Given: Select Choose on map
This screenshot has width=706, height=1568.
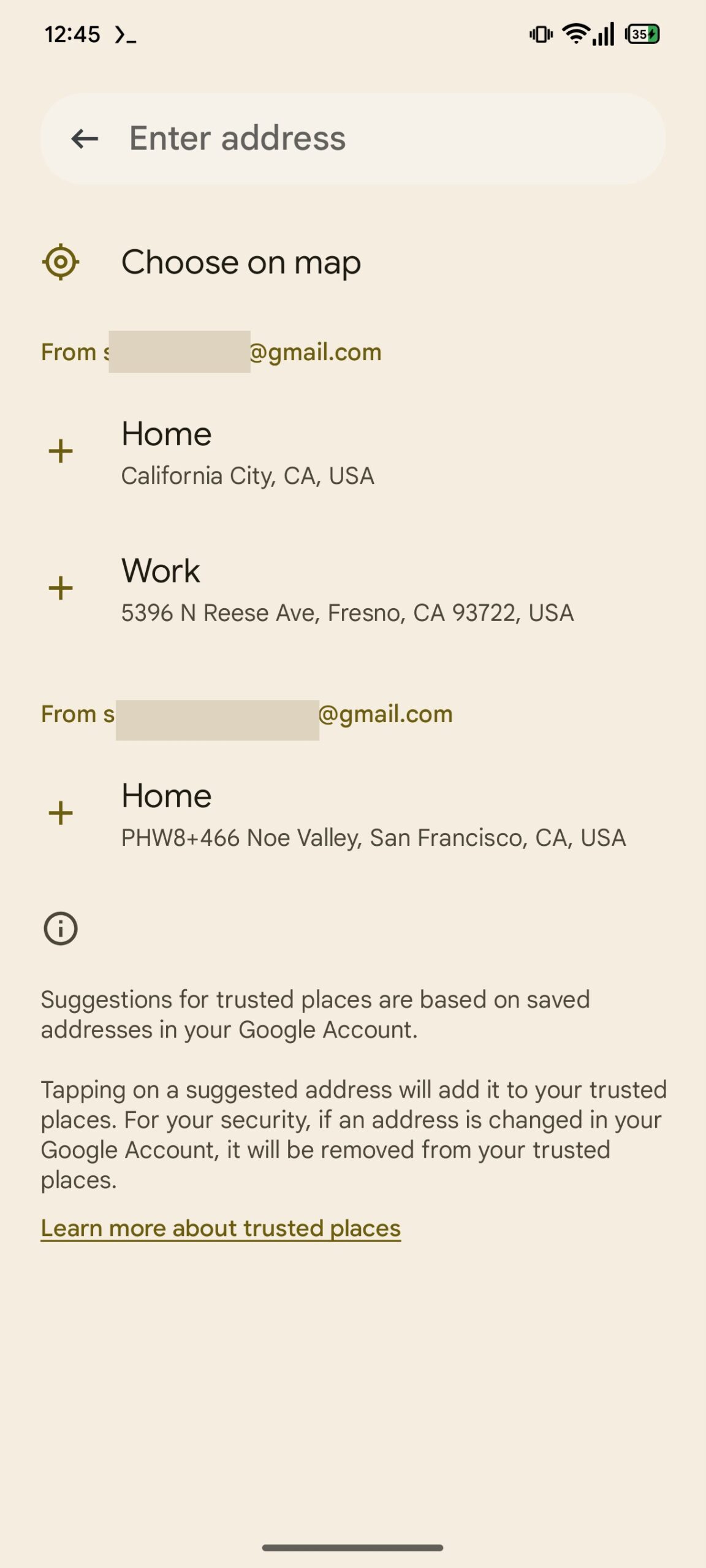Looking at the screenshot, I should point(240,263).
